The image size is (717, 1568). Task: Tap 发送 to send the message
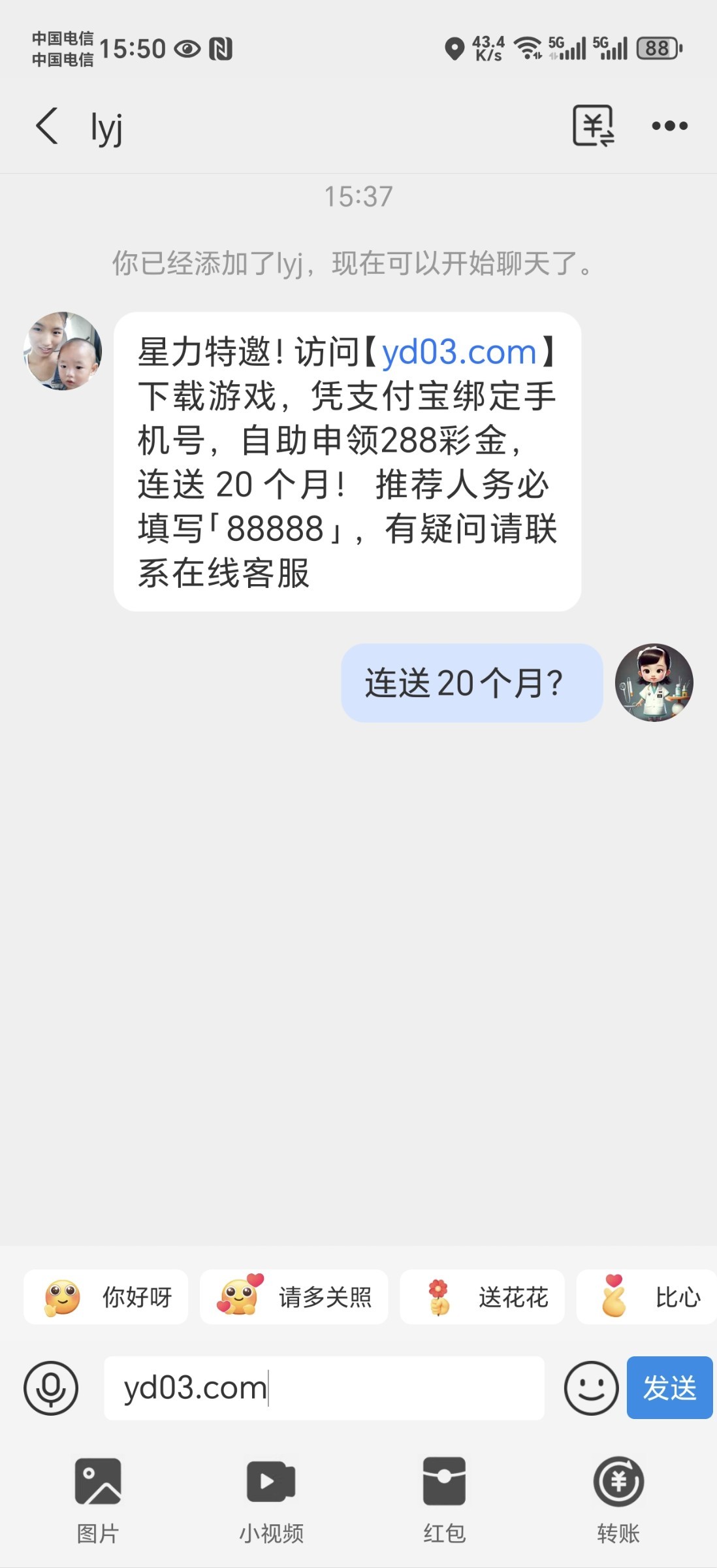[669, 1388]
